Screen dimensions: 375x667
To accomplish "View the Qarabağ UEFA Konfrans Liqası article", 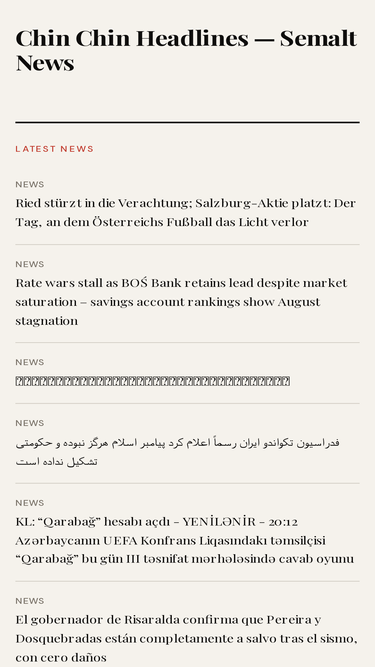I will click(185, 540).
